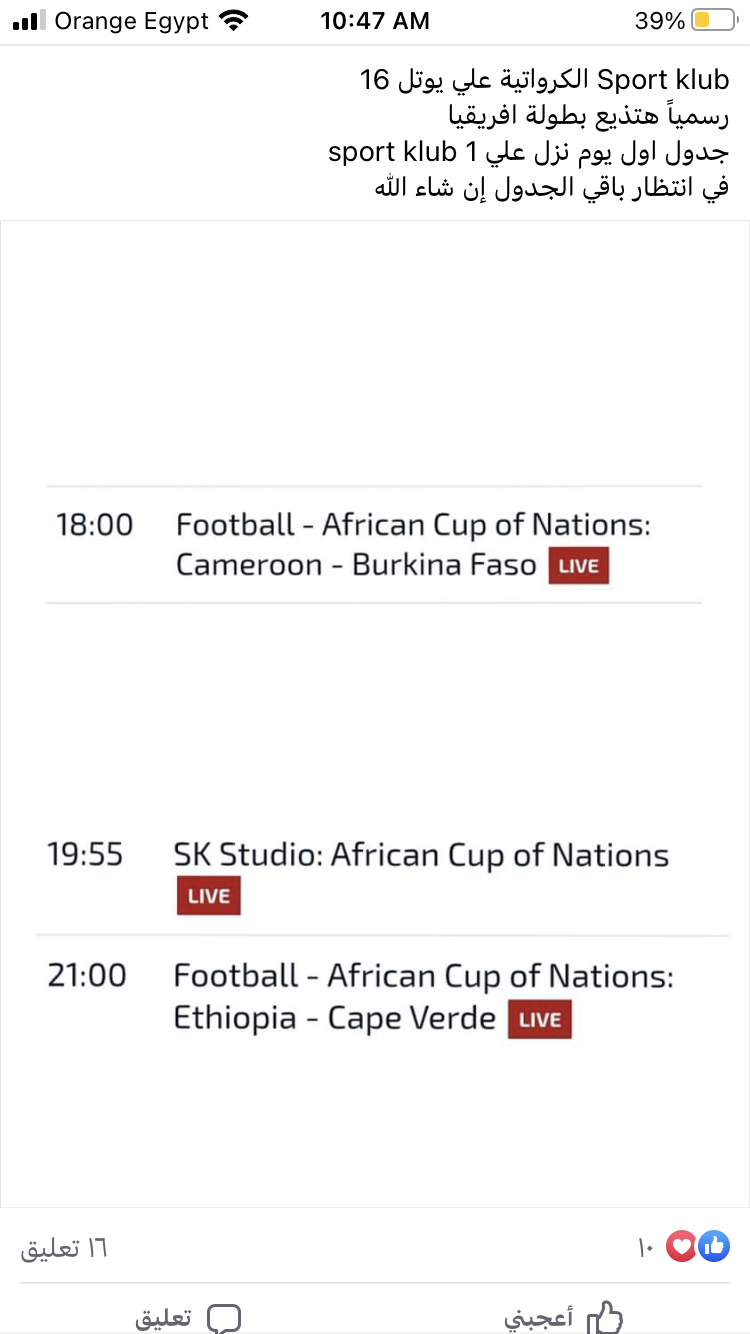
Task: Open the ١٦ تعليق comments list
Action: tap(64, 1247)
